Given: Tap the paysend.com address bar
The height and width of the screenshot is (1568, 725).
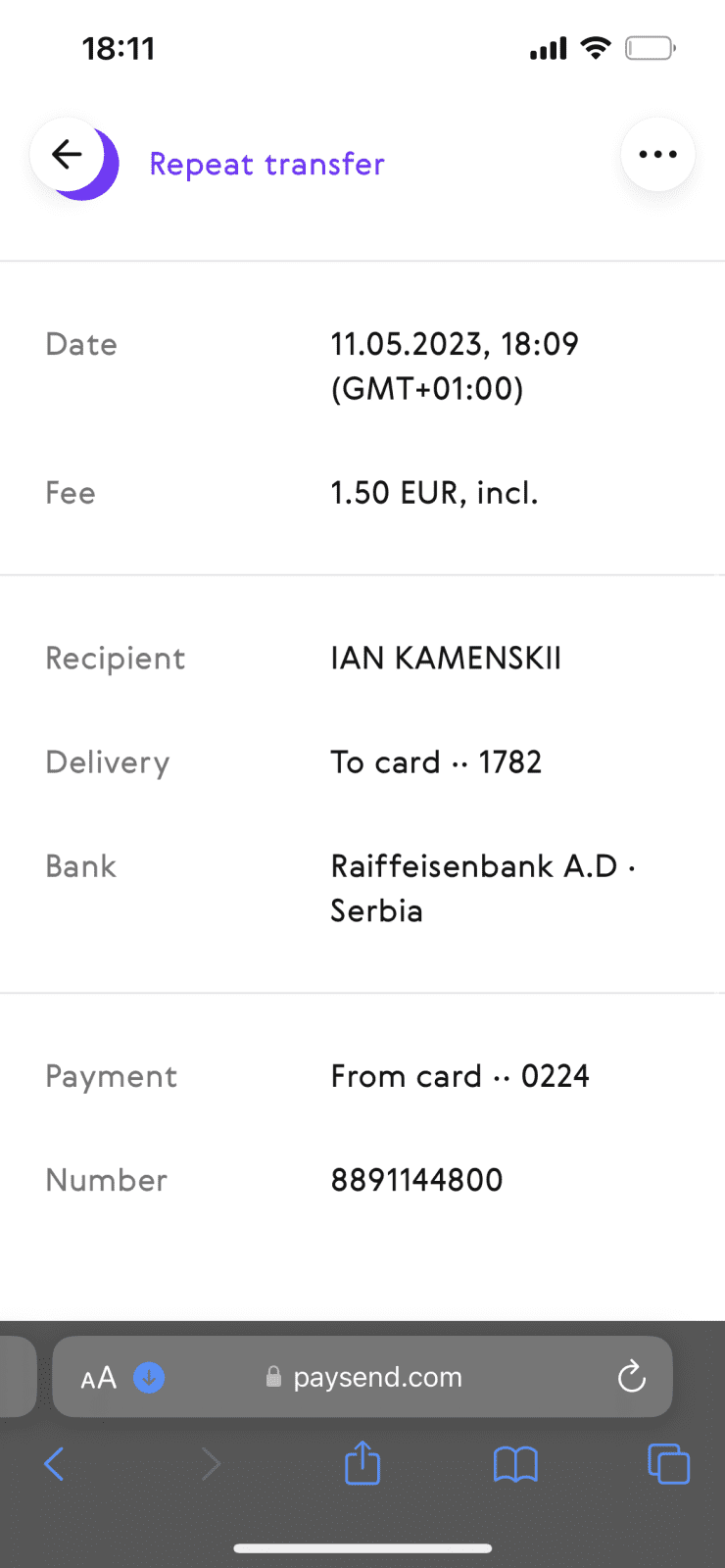Looking at the screenshot, I should click(377, 1378).
